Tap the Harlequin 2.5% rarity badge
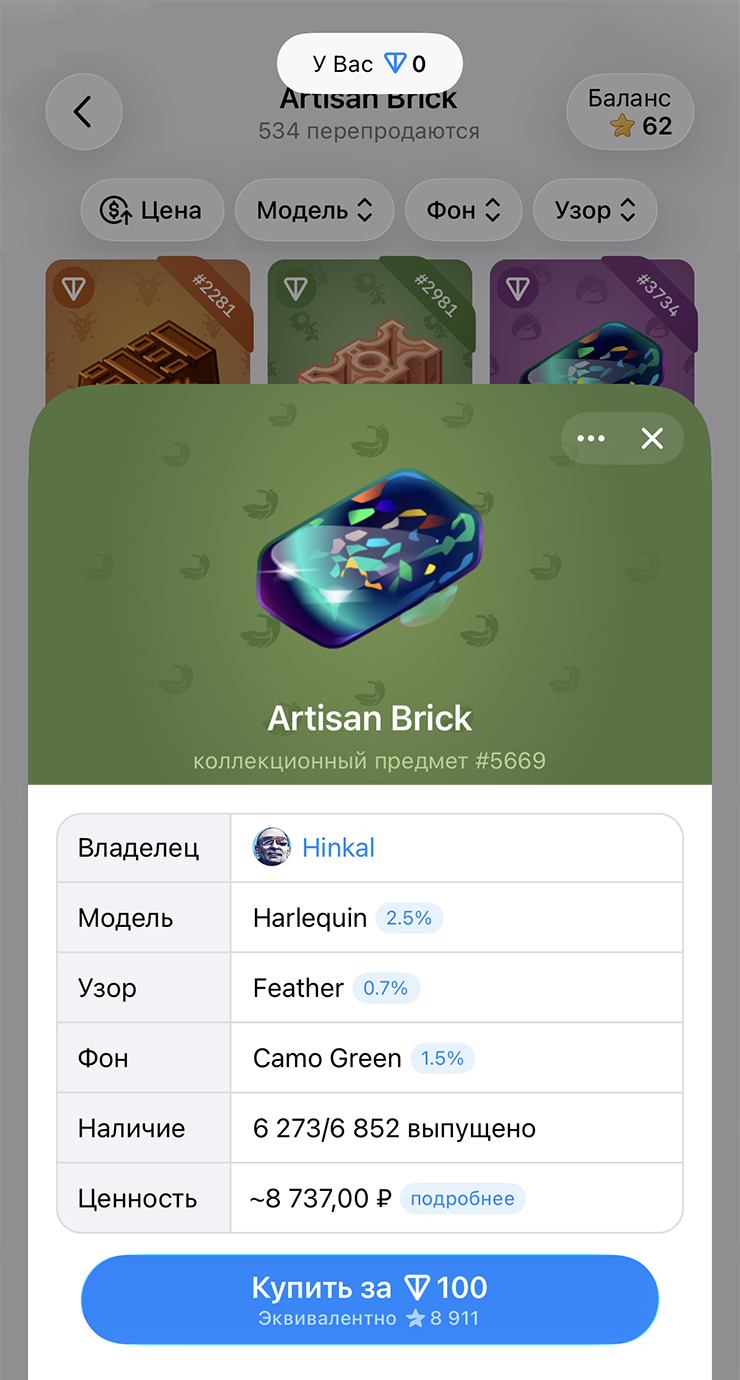 (x=409, y=918)
